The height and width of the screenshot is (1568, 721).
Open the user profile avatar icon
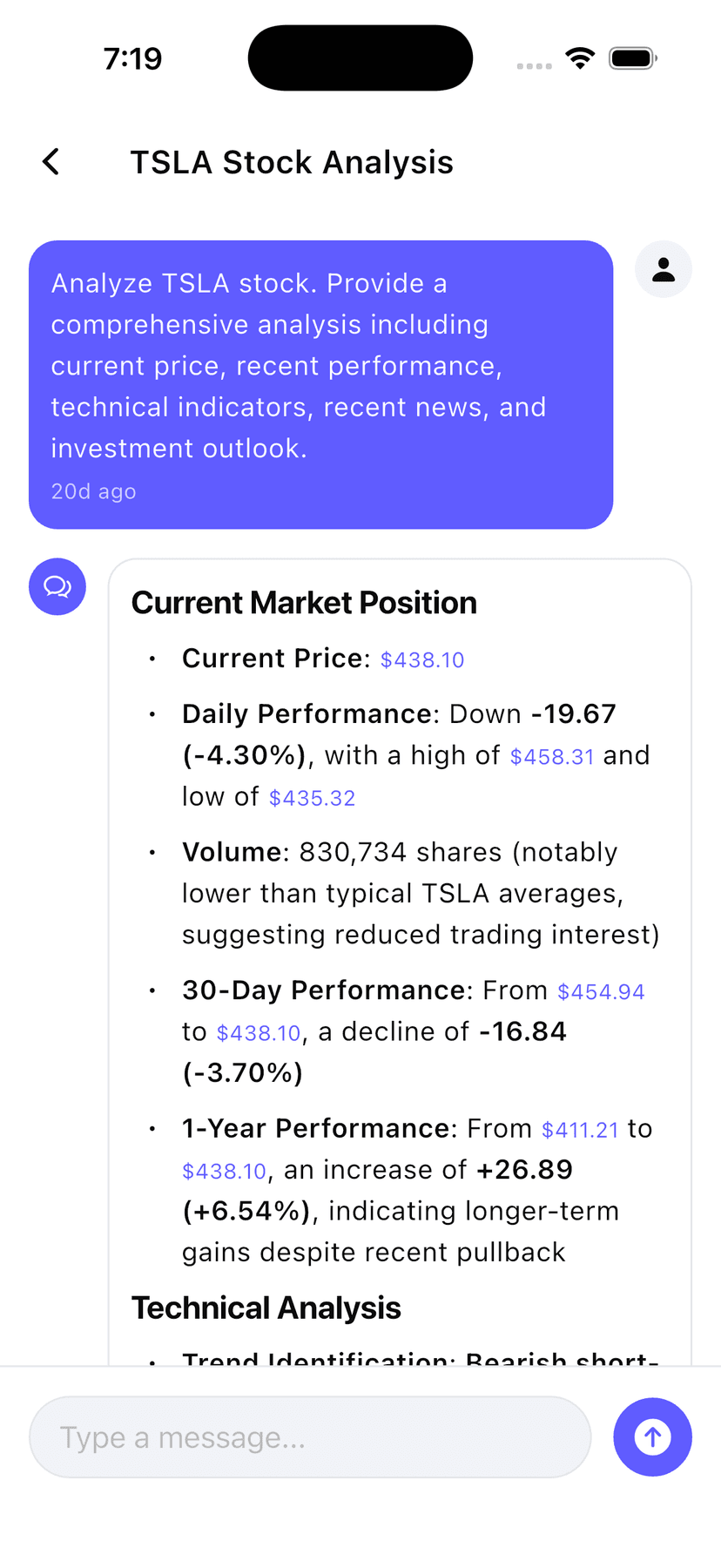click(x=664, y=269)
